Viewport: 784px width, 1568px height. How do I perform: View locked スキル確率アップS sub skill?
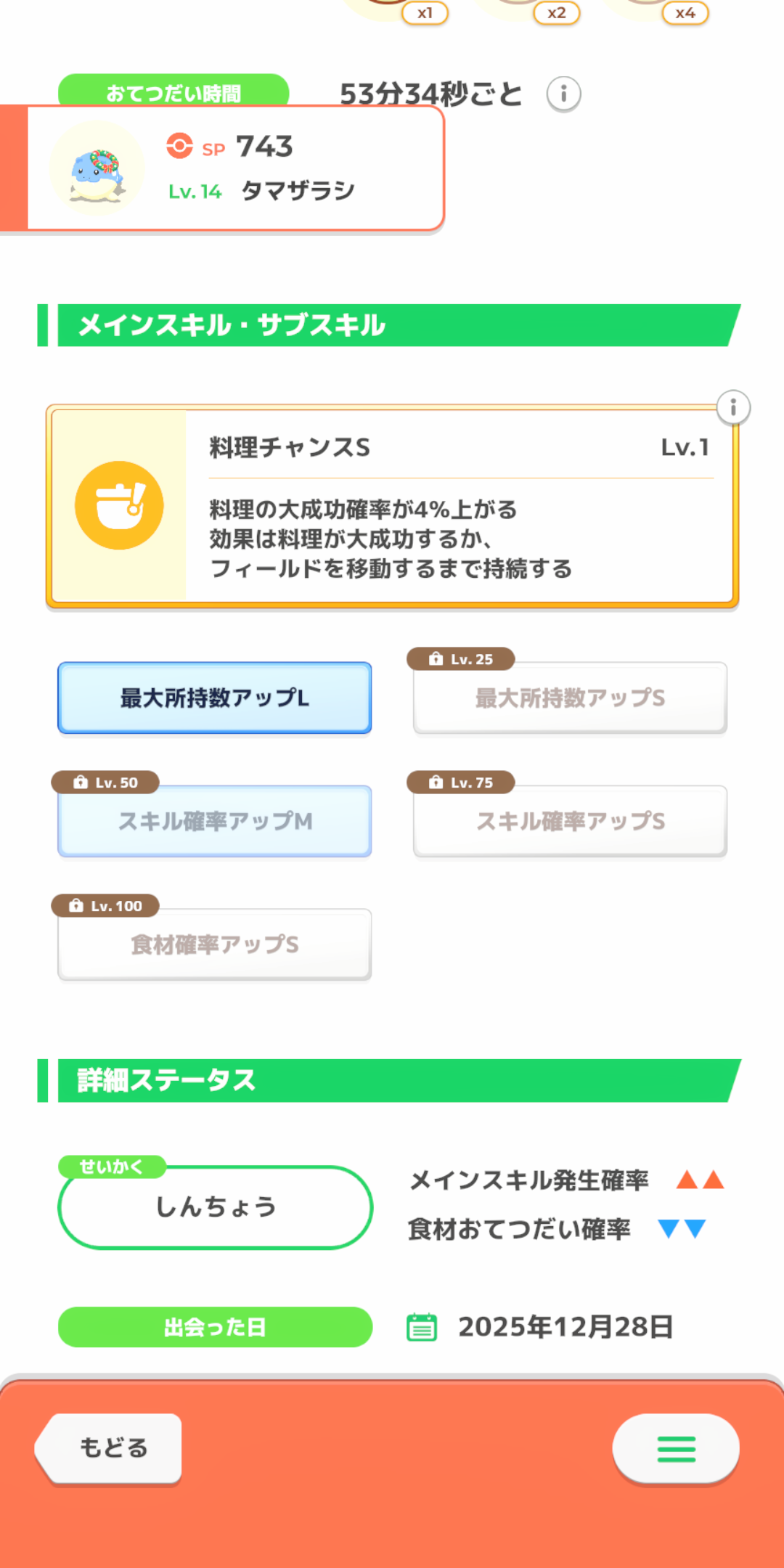pyautogui.click(x=570, y=821)
